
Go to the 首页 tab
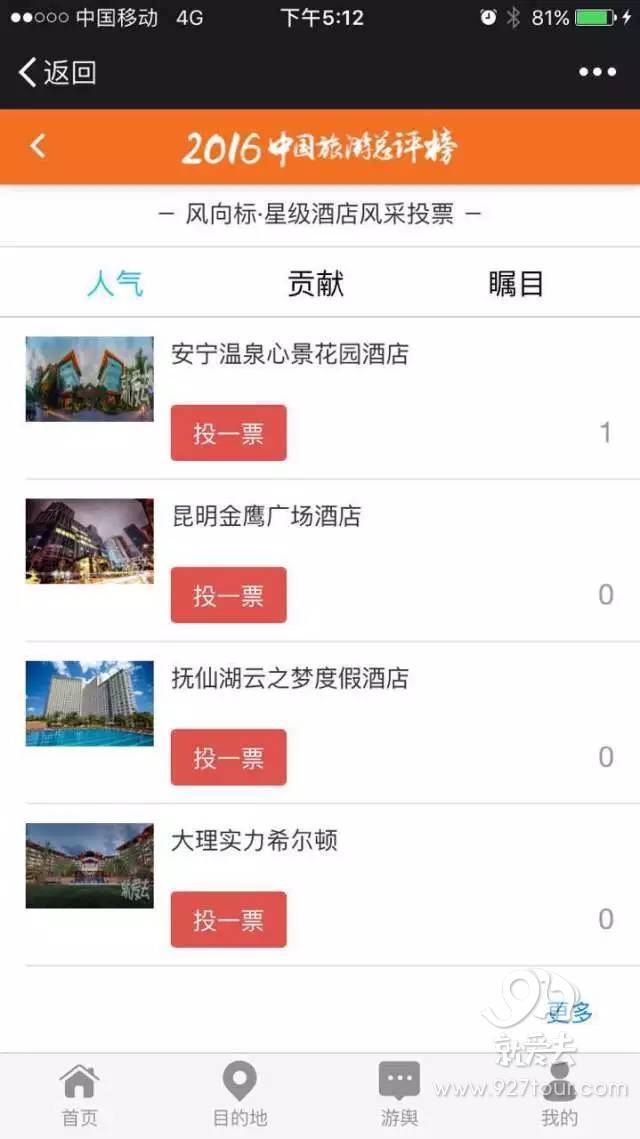point(80,1095)
